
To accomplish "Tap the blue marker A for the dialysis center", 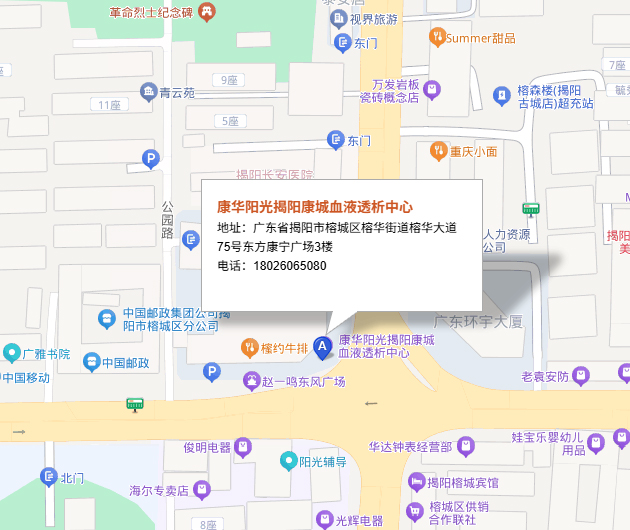I will click(322, 347).
